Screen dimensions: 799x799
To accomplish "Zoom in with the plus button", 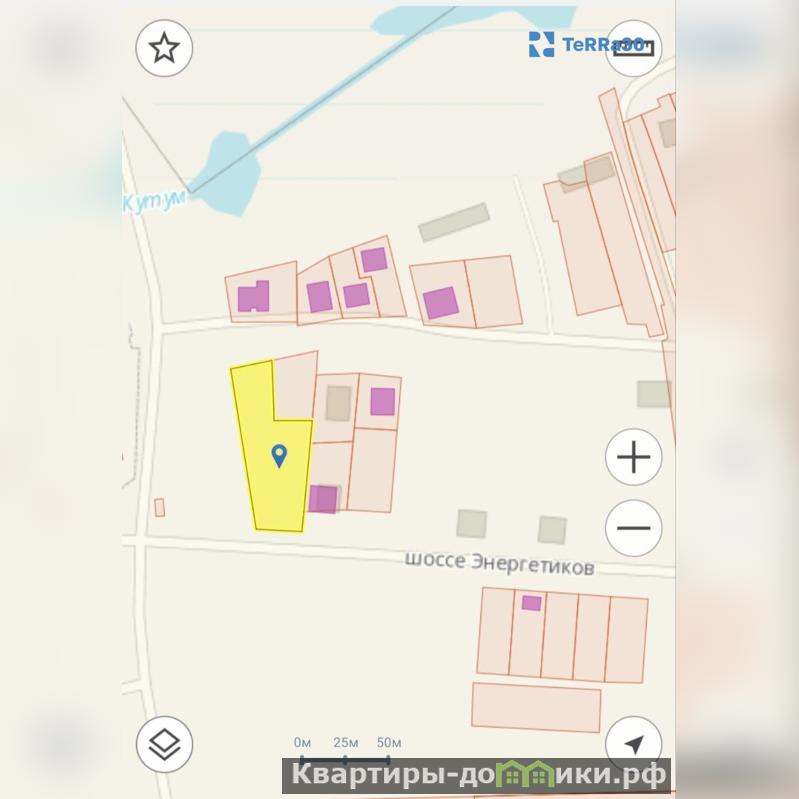I will [x=633, y=458].
